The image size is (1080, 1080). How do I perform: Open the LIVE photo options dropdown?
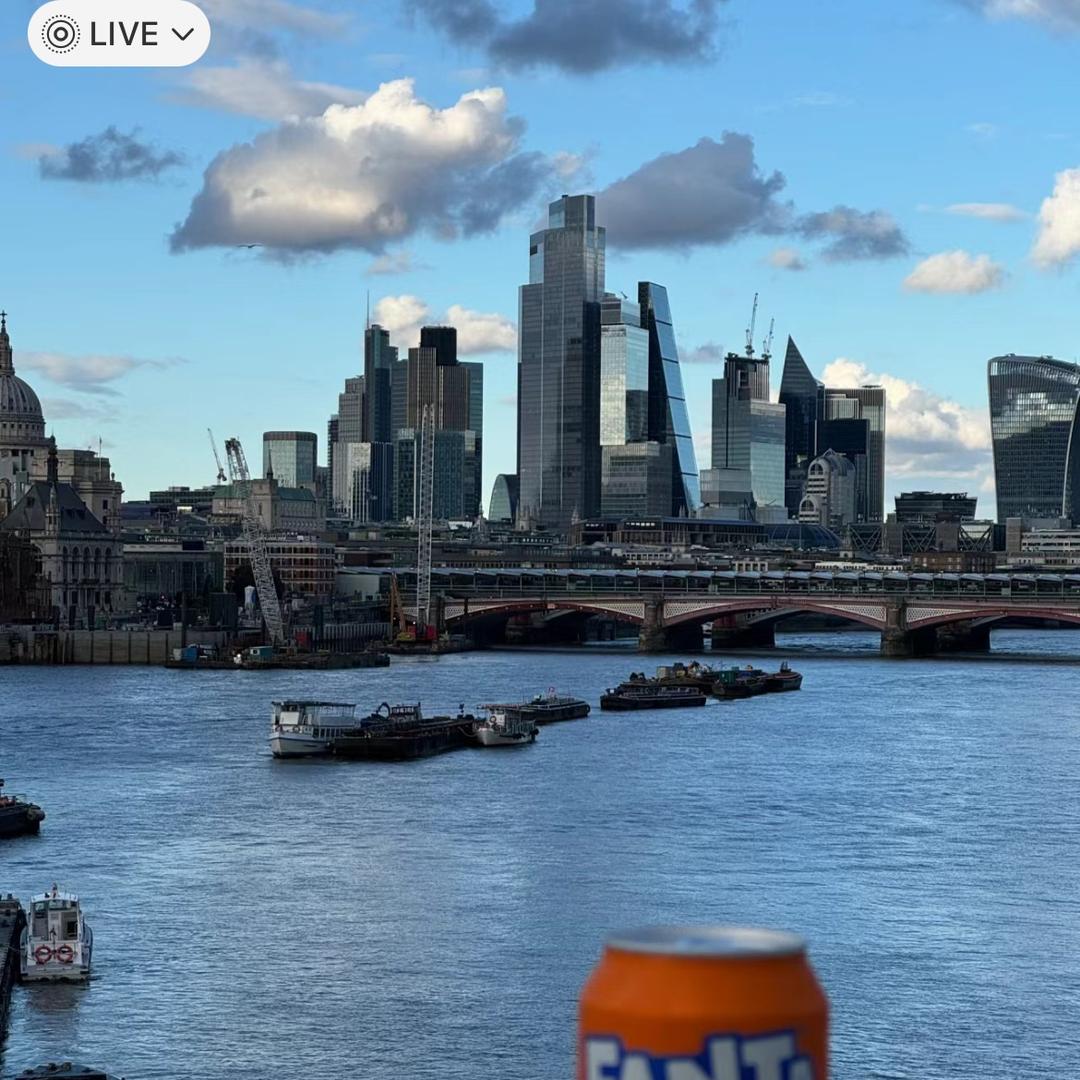tap(119, 34)
